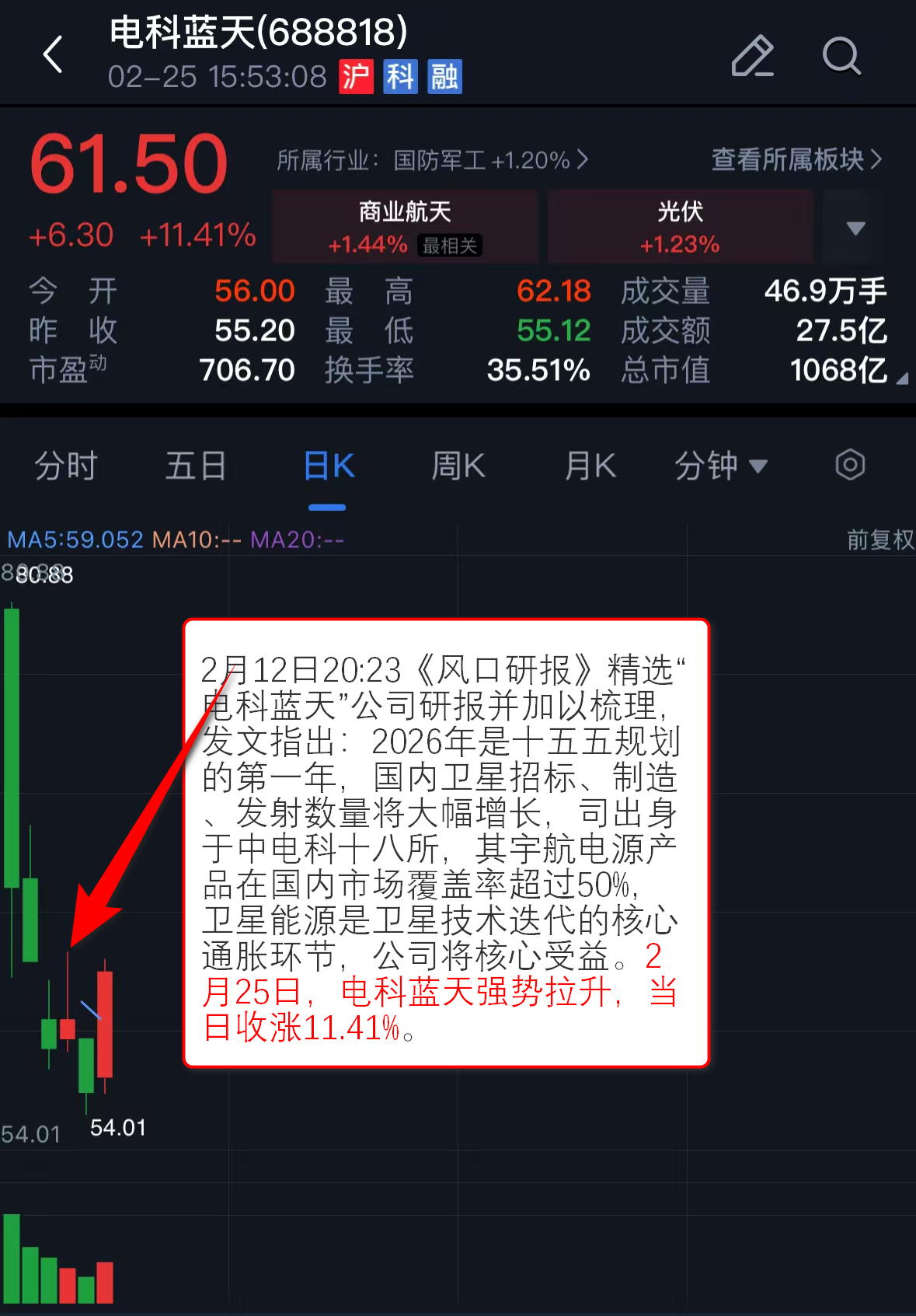Expand quote details next to 总市值
The height and width of the screenshot is (1316, 916).
click(901, 379)
